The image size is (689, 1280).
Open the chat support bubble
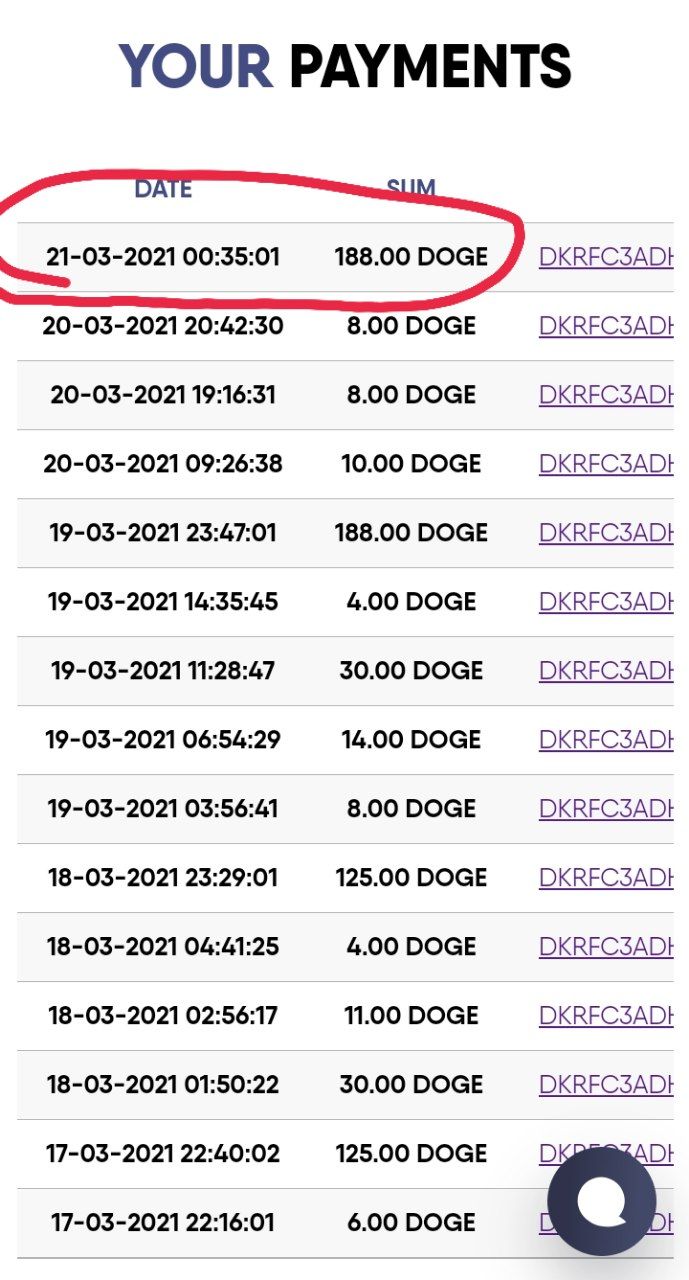pos(602,1201)
